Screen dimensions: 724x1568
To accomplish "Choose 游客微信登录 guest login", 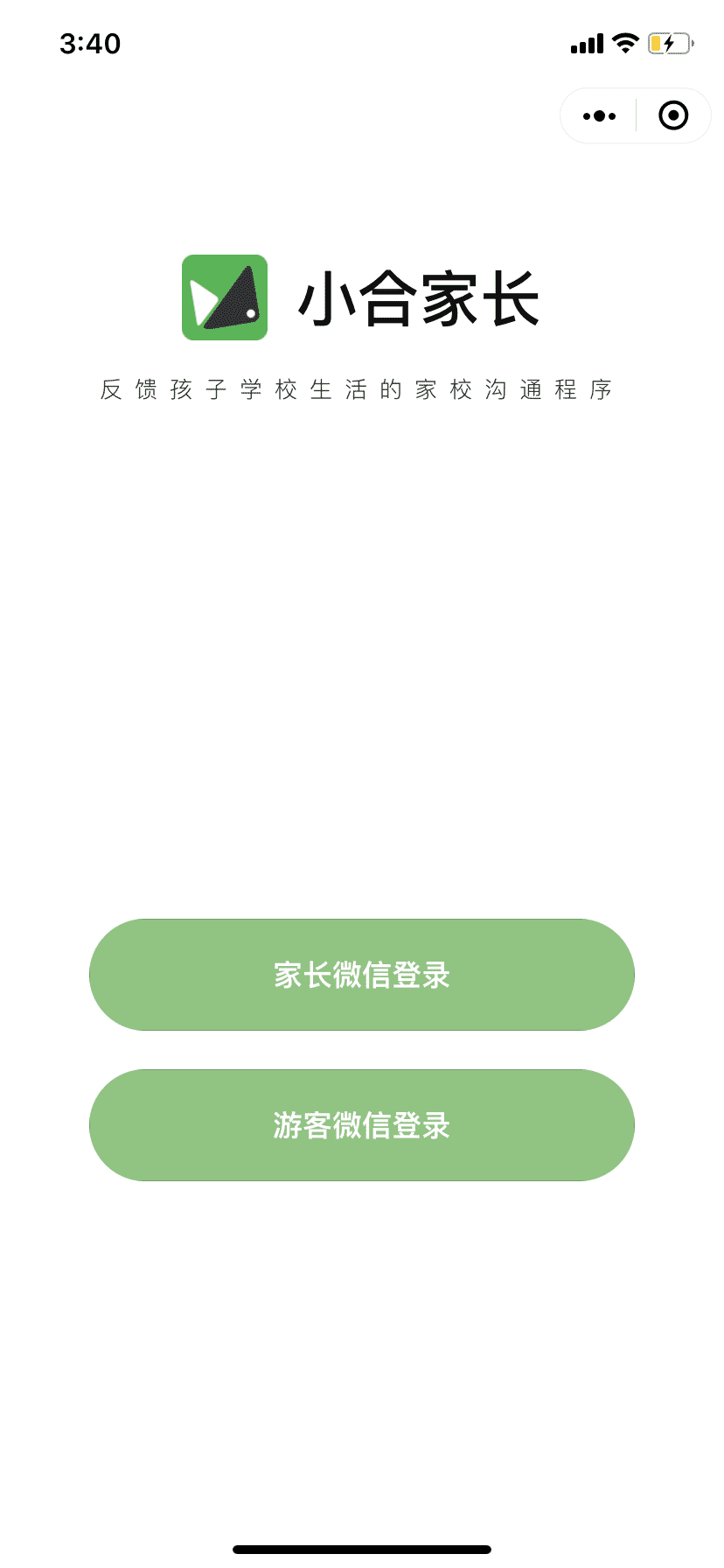I will 362,1125.
